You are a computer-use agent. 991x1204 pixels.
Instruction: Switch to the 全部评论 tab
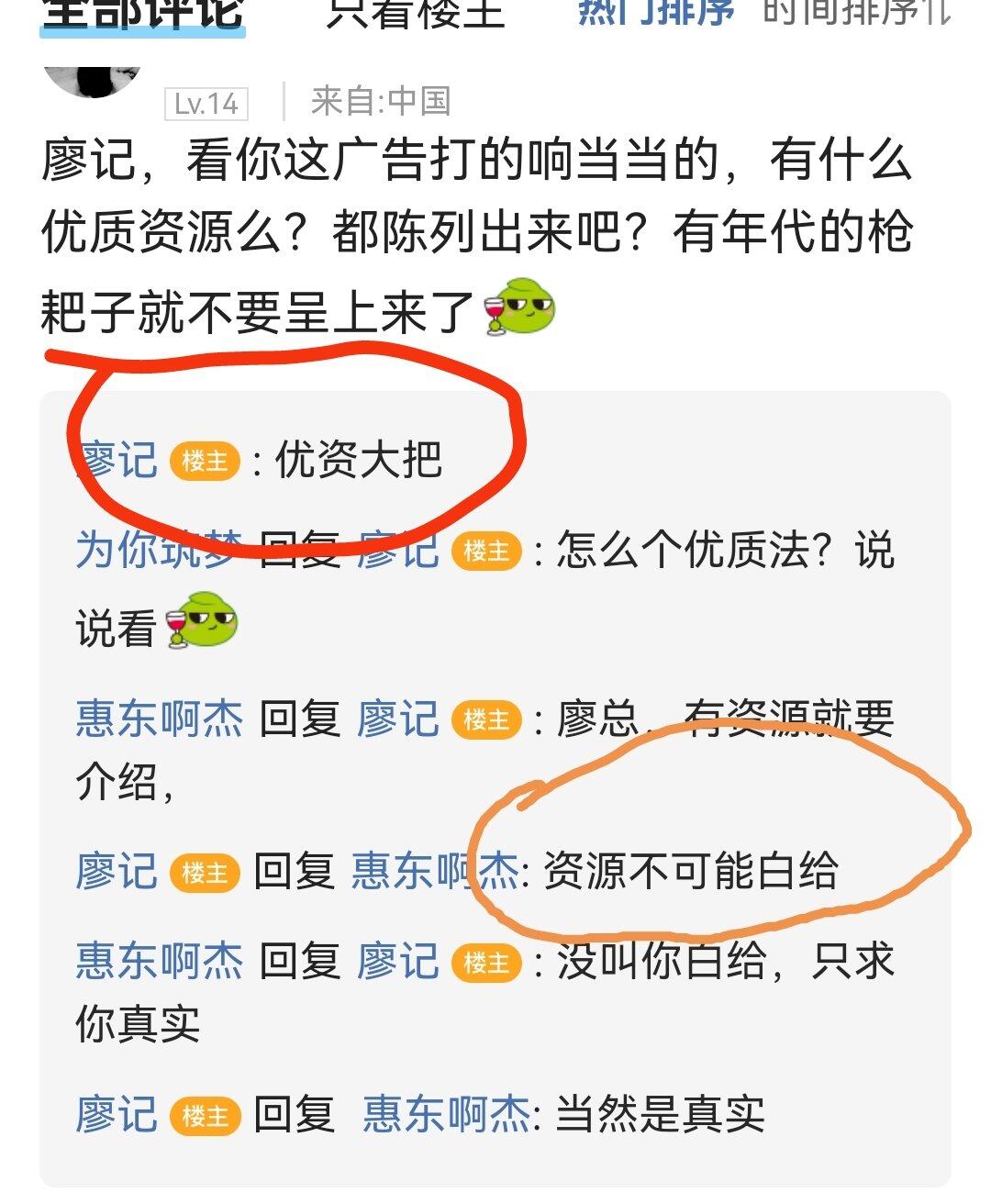(x=142, y=13)
